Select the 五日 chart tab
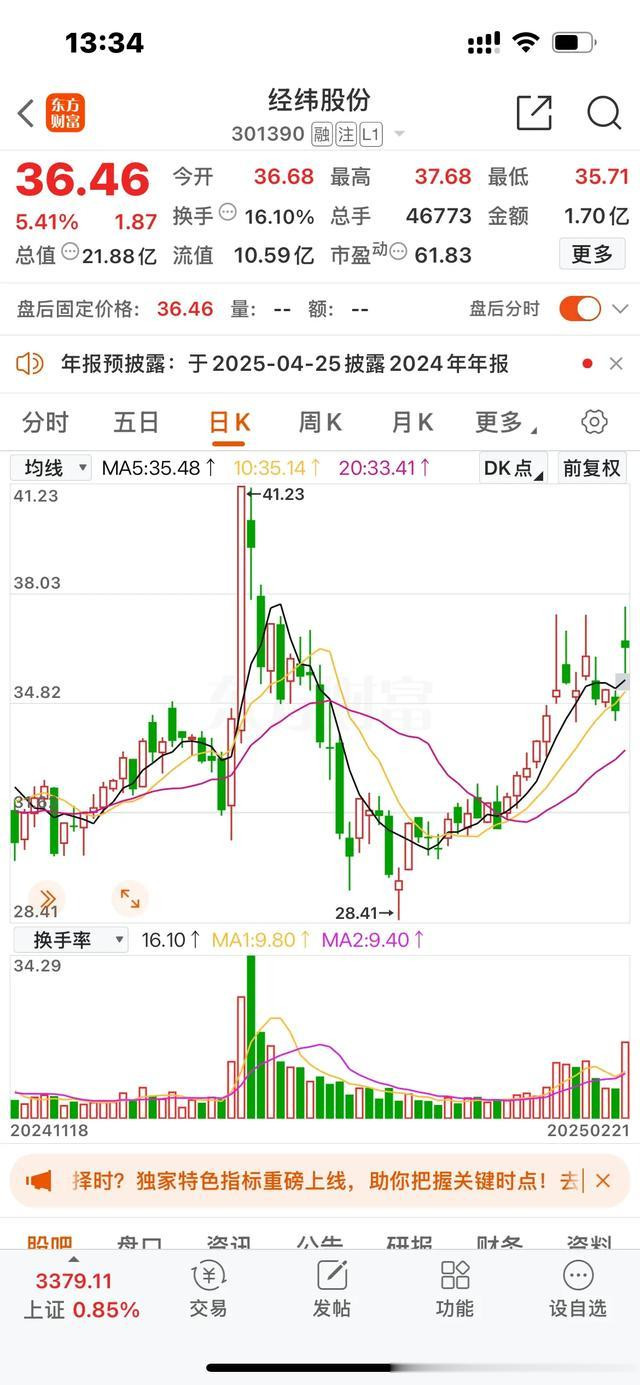 [136, 423]
